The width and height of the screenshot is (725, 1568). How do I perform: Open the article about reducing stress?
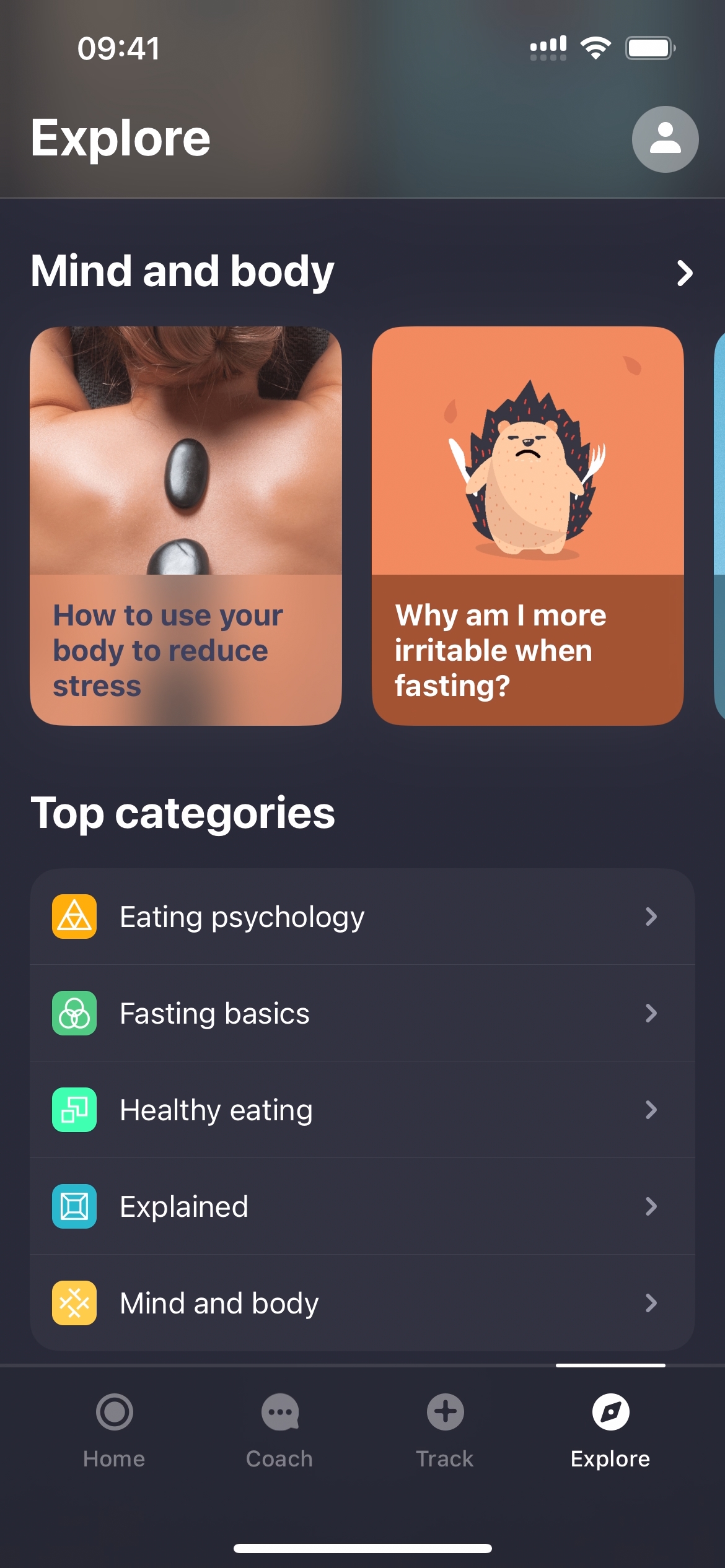coord(186,526)
